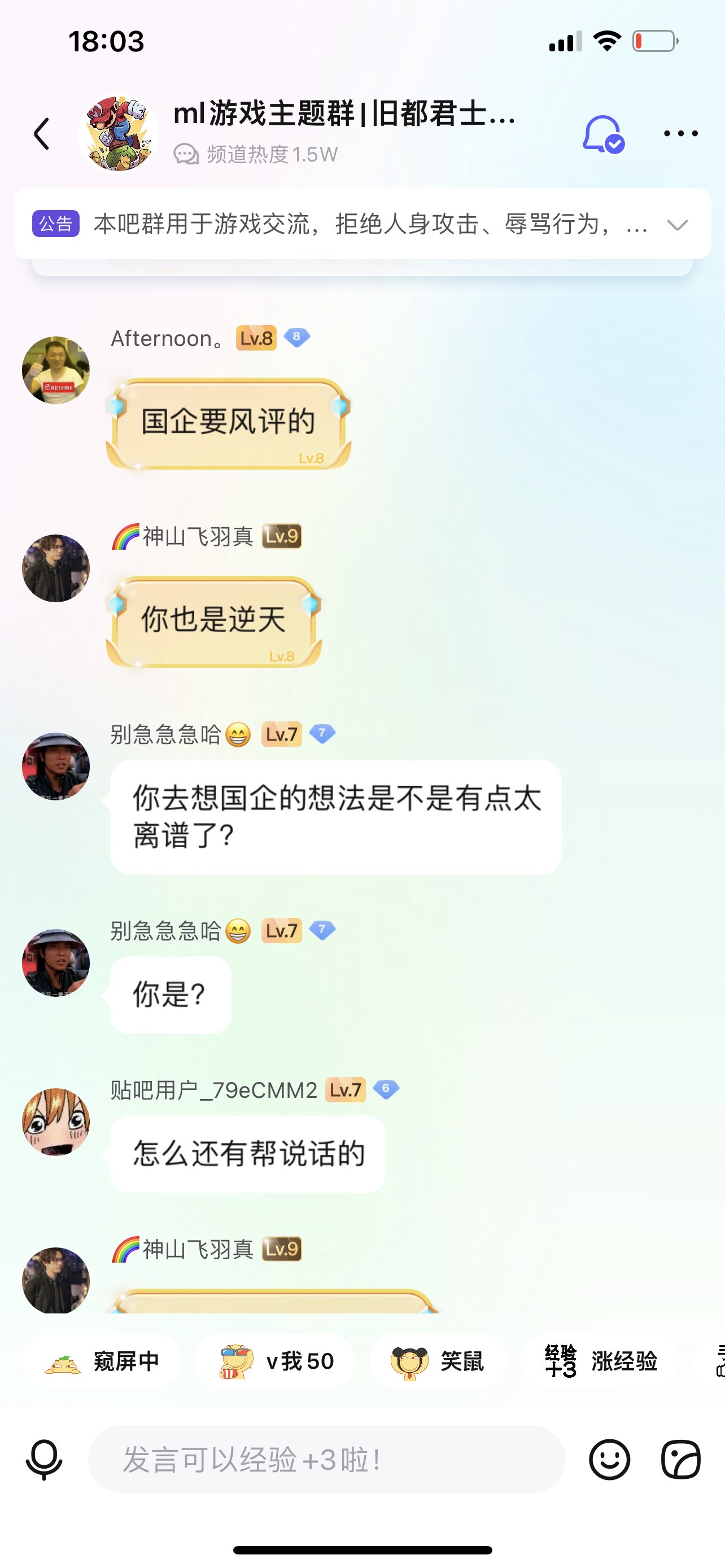Open the three-dot overflow menu
725x1568 pixels.
coord(680,133)
